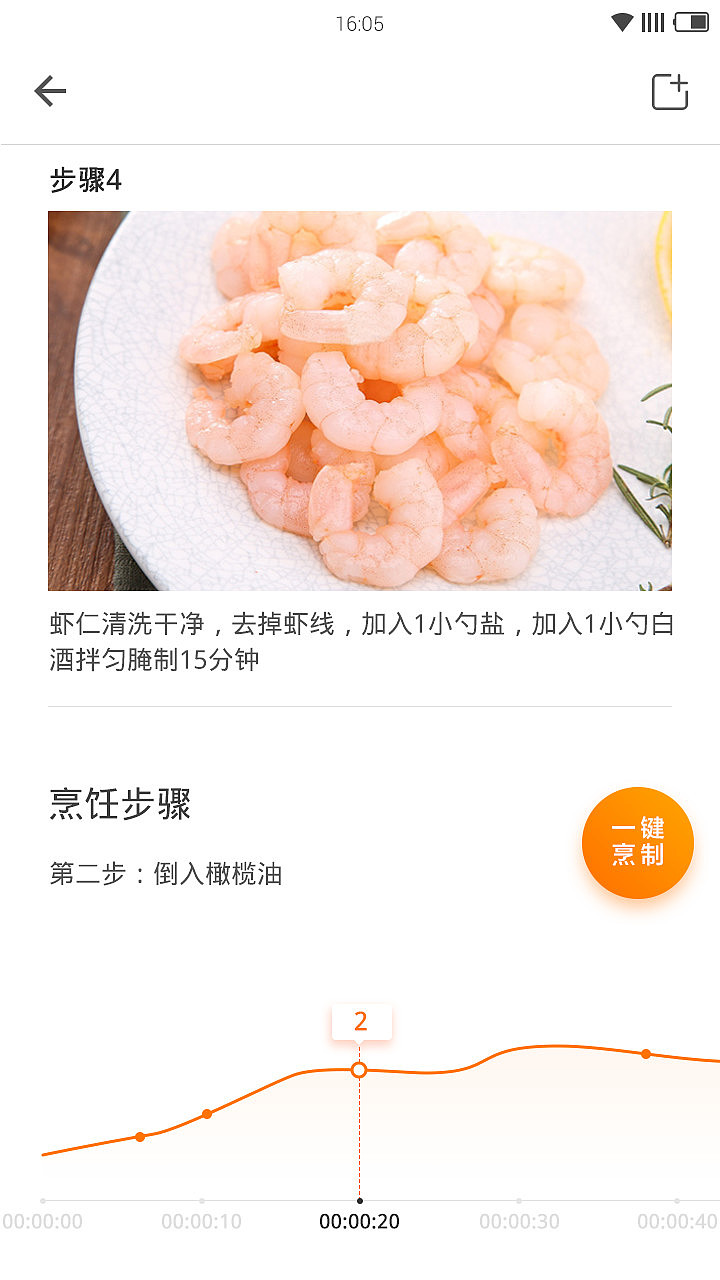Select the highlighted marker labeled 2
The width and height of the screenshot is (720, 1280).
(x=360, y=1069)
